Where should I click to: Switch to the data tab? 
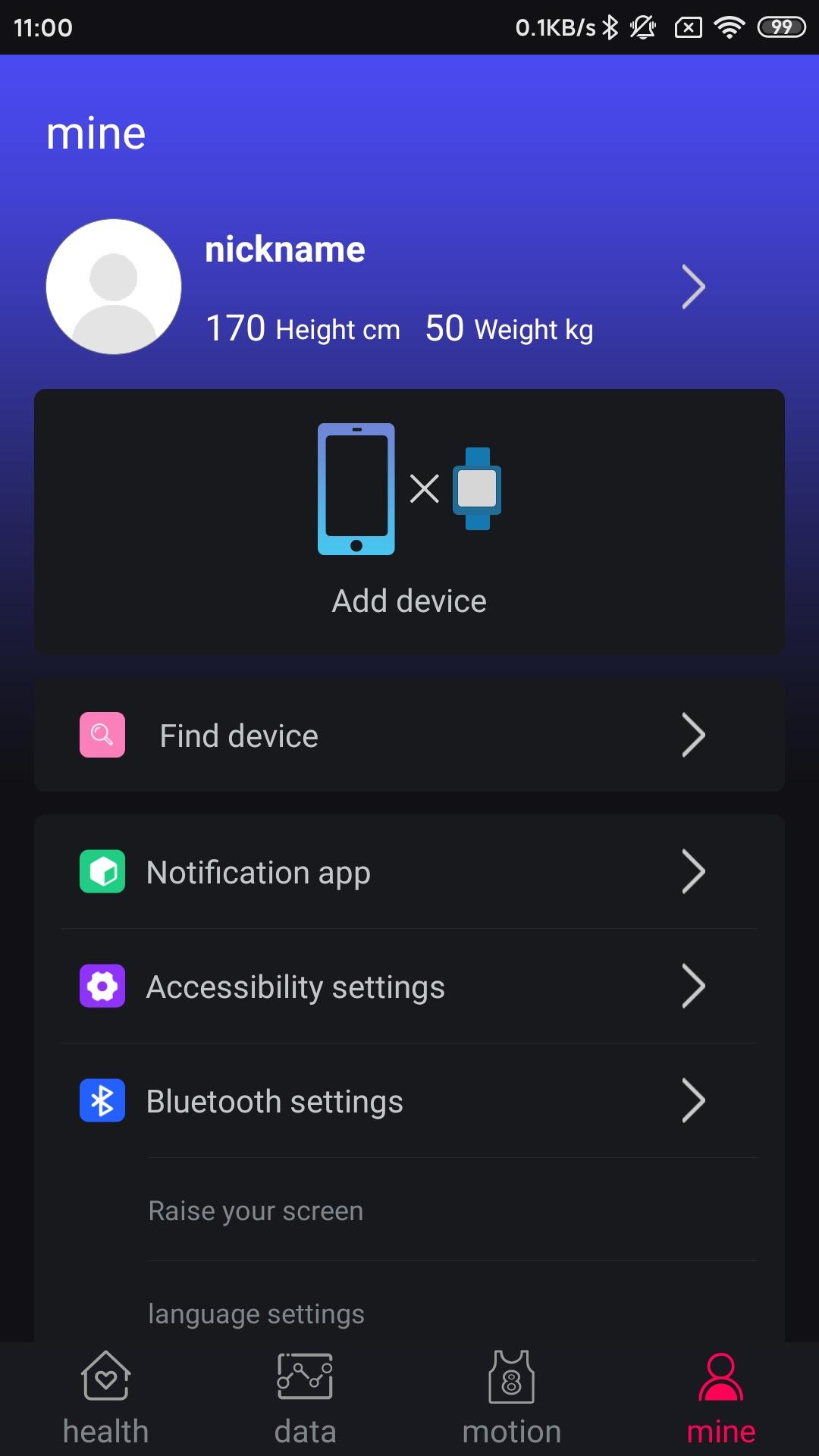(x=305, y=1399)
